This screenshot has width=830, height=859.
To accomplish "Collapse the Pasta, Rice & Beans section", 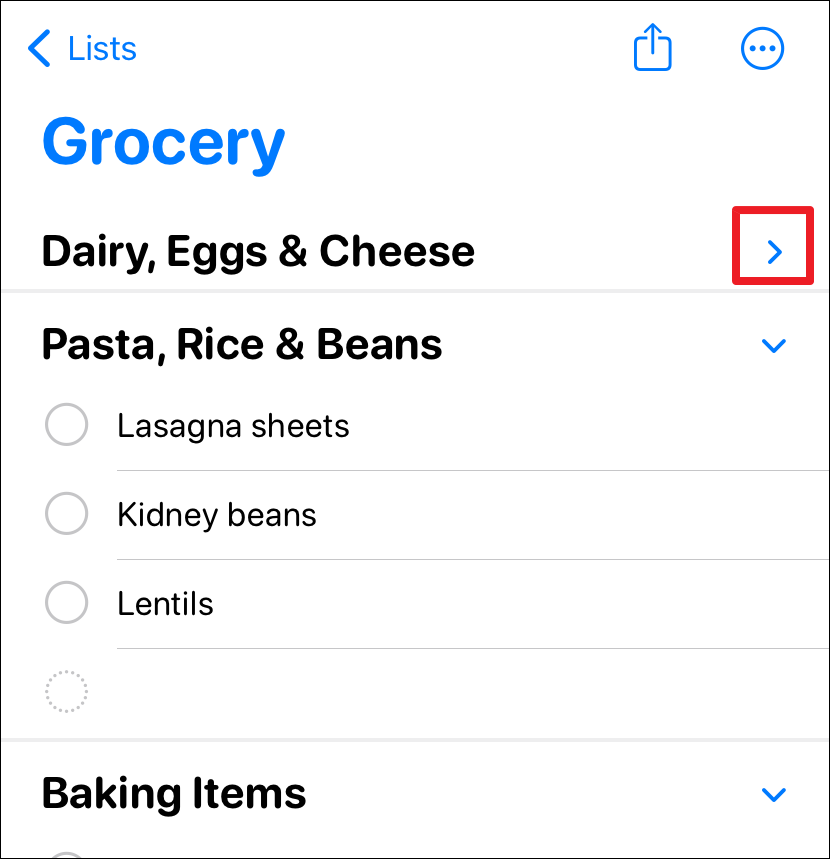I will (x=773, y=346).
